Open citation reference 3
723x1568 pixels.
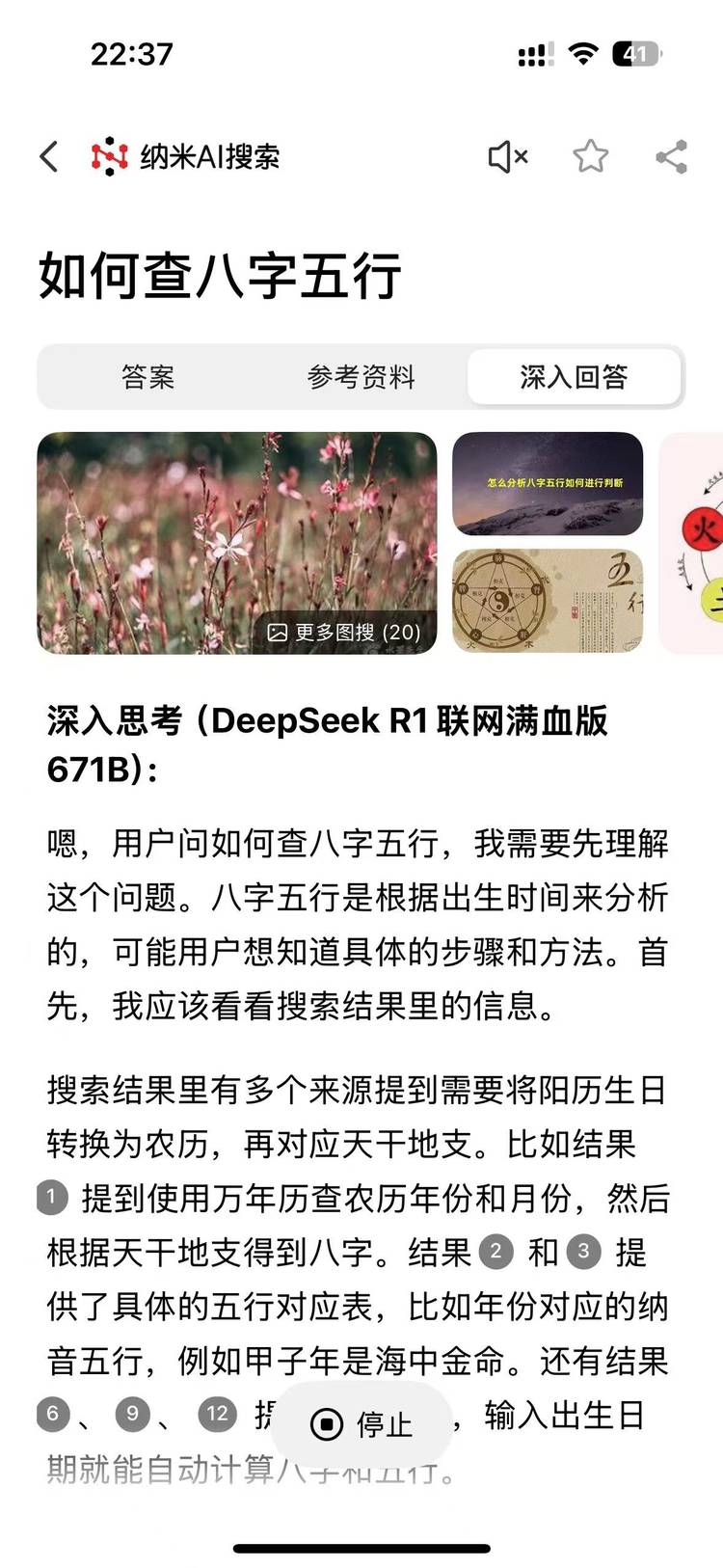(583, 1253)
